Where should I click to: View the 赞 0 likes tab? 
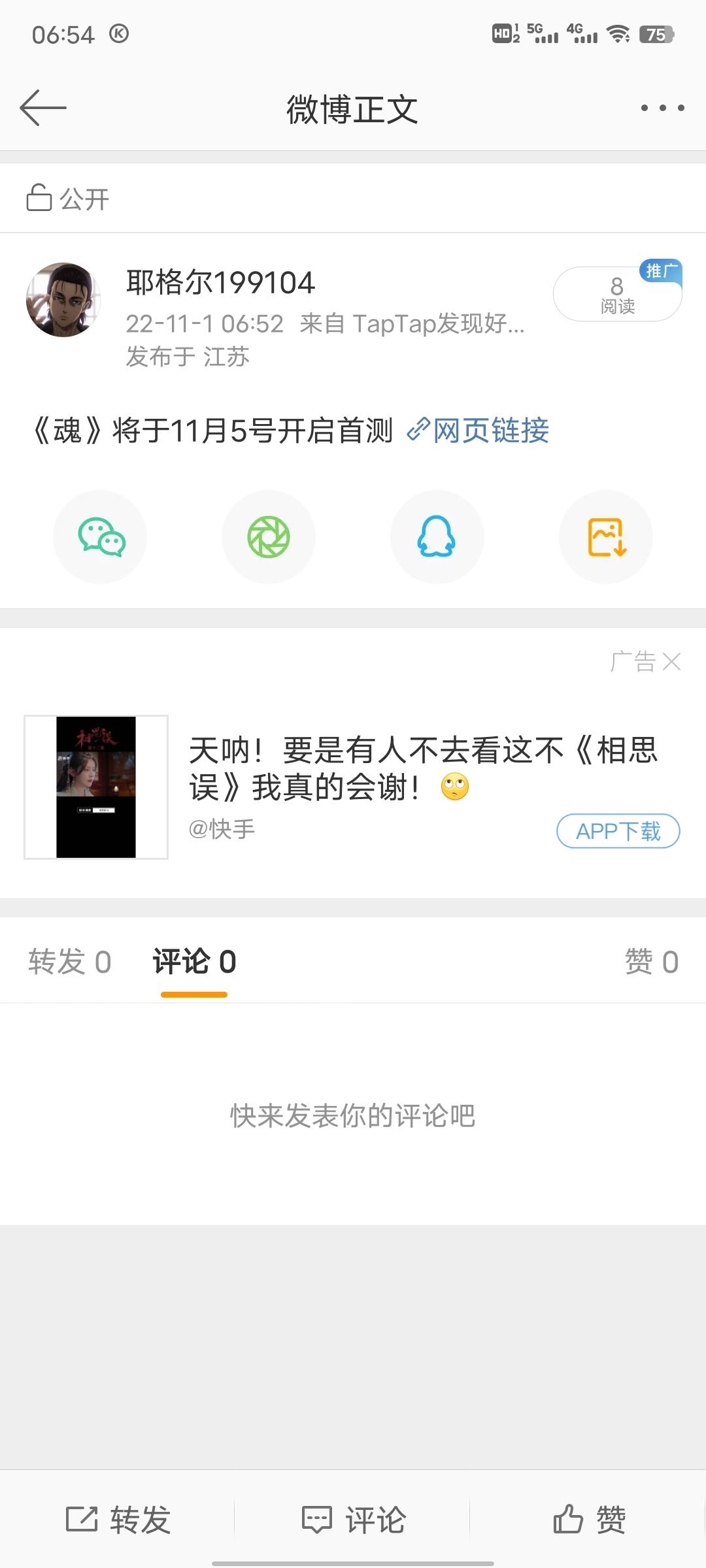[651, 962]
